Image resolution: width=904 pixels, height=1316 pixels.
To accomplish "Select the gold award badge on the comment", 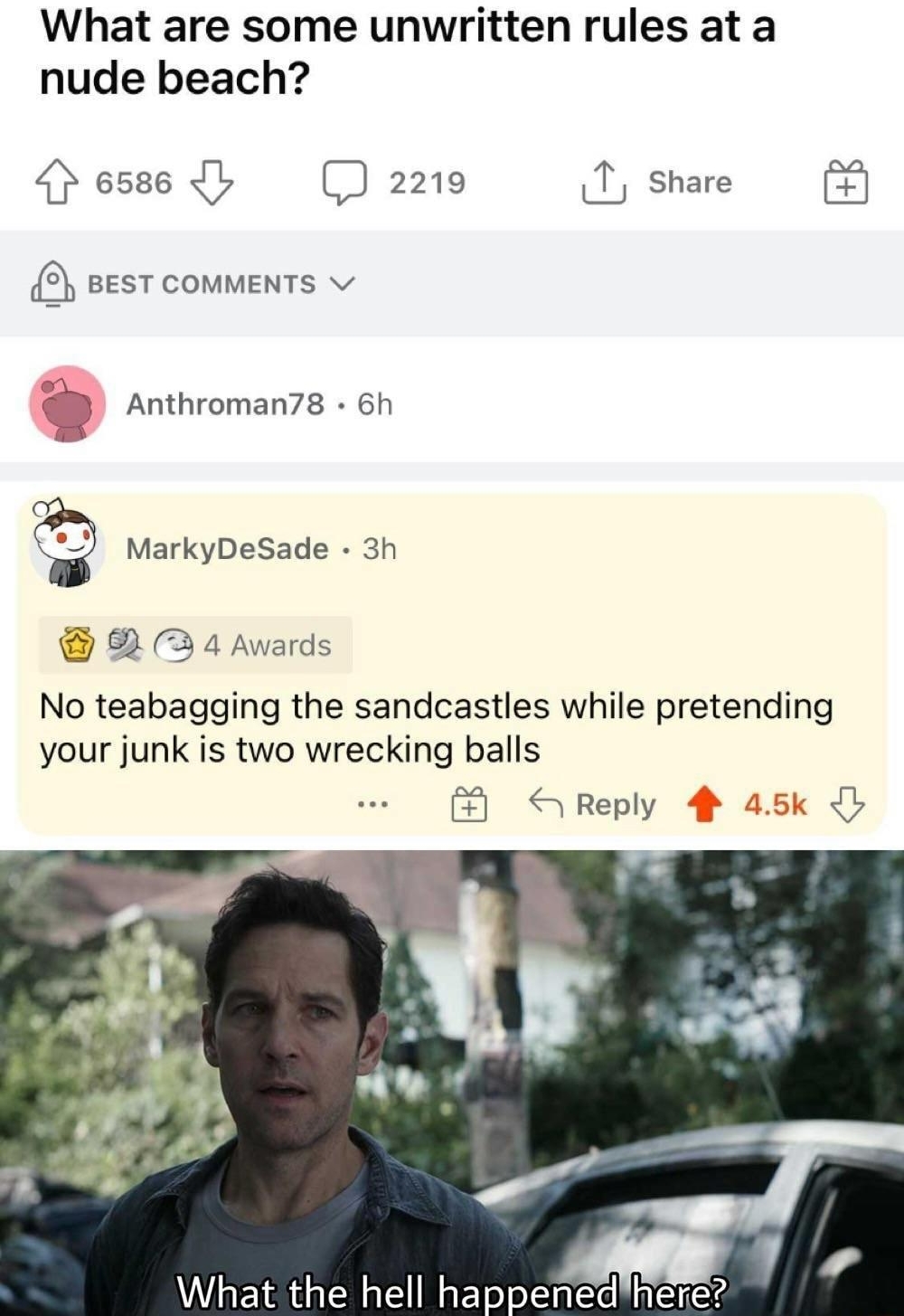I will (77, 645).
